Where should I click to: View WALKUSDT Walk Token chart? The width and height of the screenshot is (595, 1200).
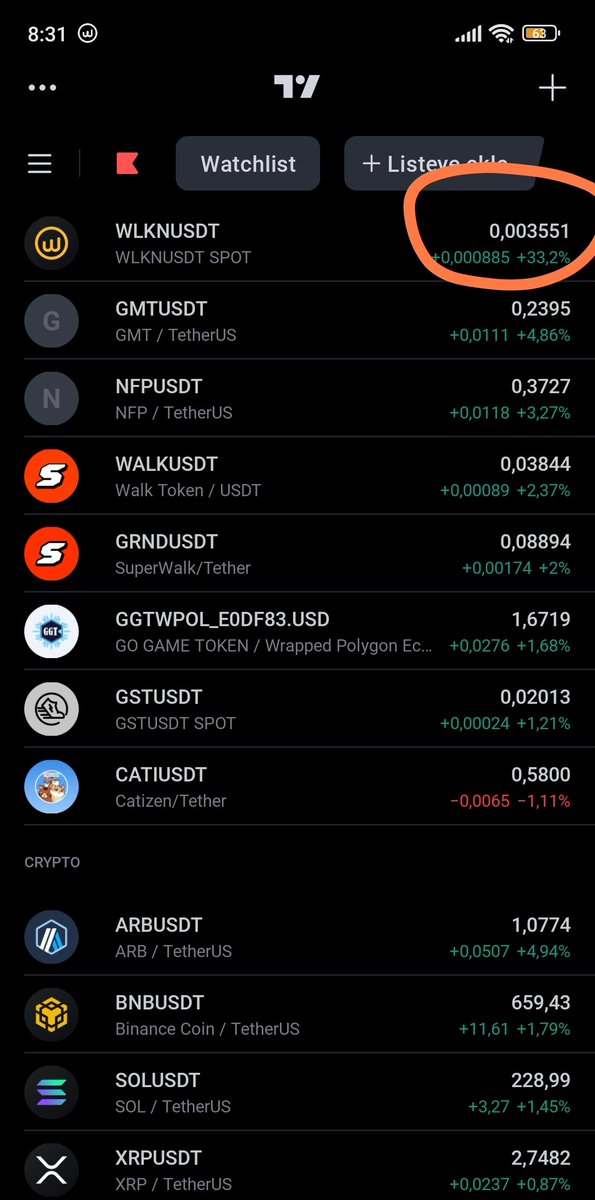pos(297,476)
